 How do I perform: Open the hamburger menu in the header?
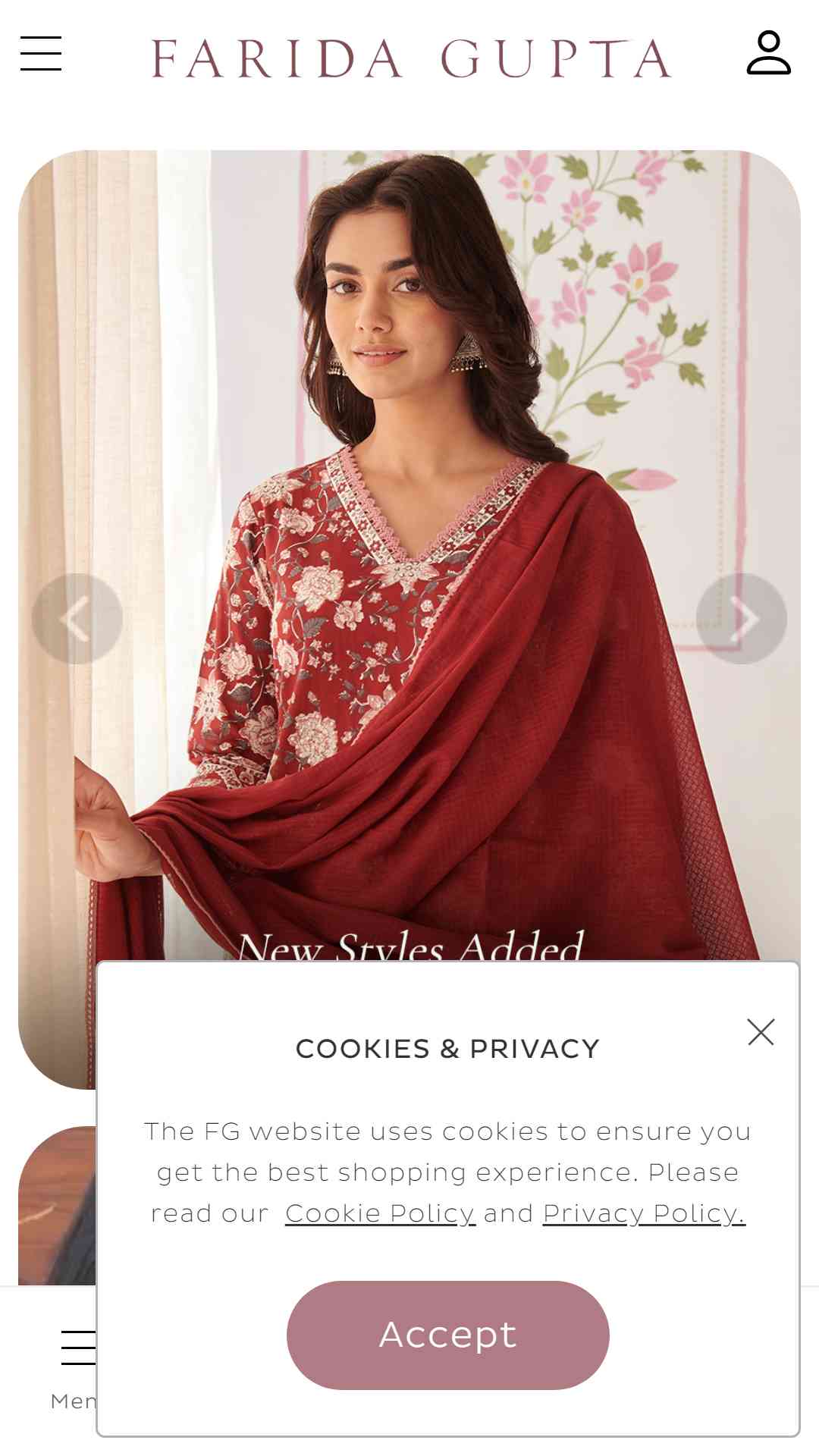[41, 53]
